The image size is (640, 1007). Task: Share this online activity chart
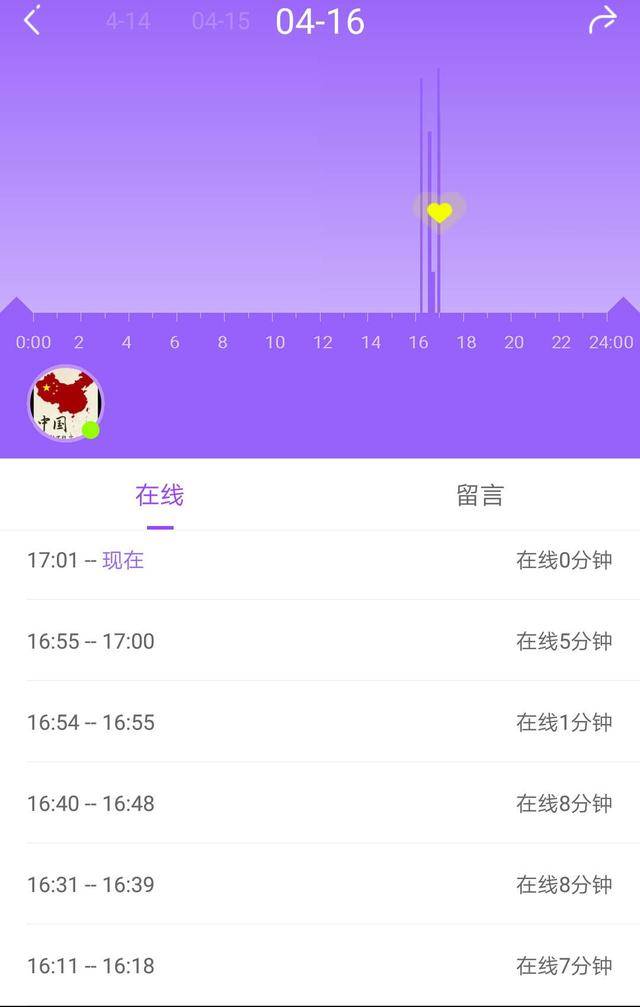(602, 20)
